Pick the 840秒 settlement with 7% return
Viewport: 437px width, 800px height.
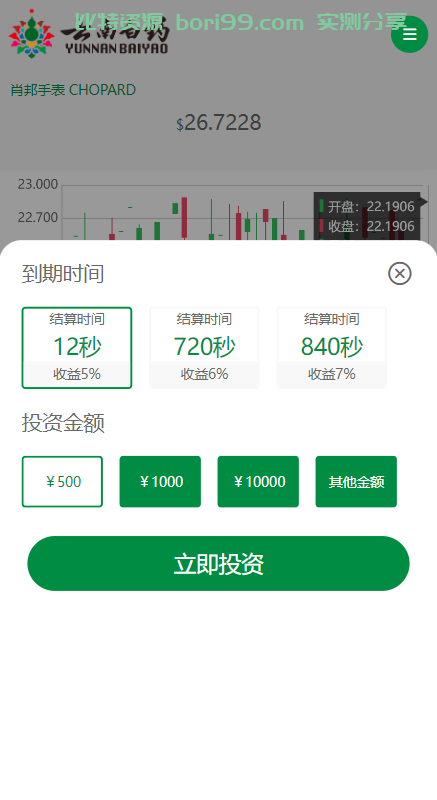pos(332,348)
